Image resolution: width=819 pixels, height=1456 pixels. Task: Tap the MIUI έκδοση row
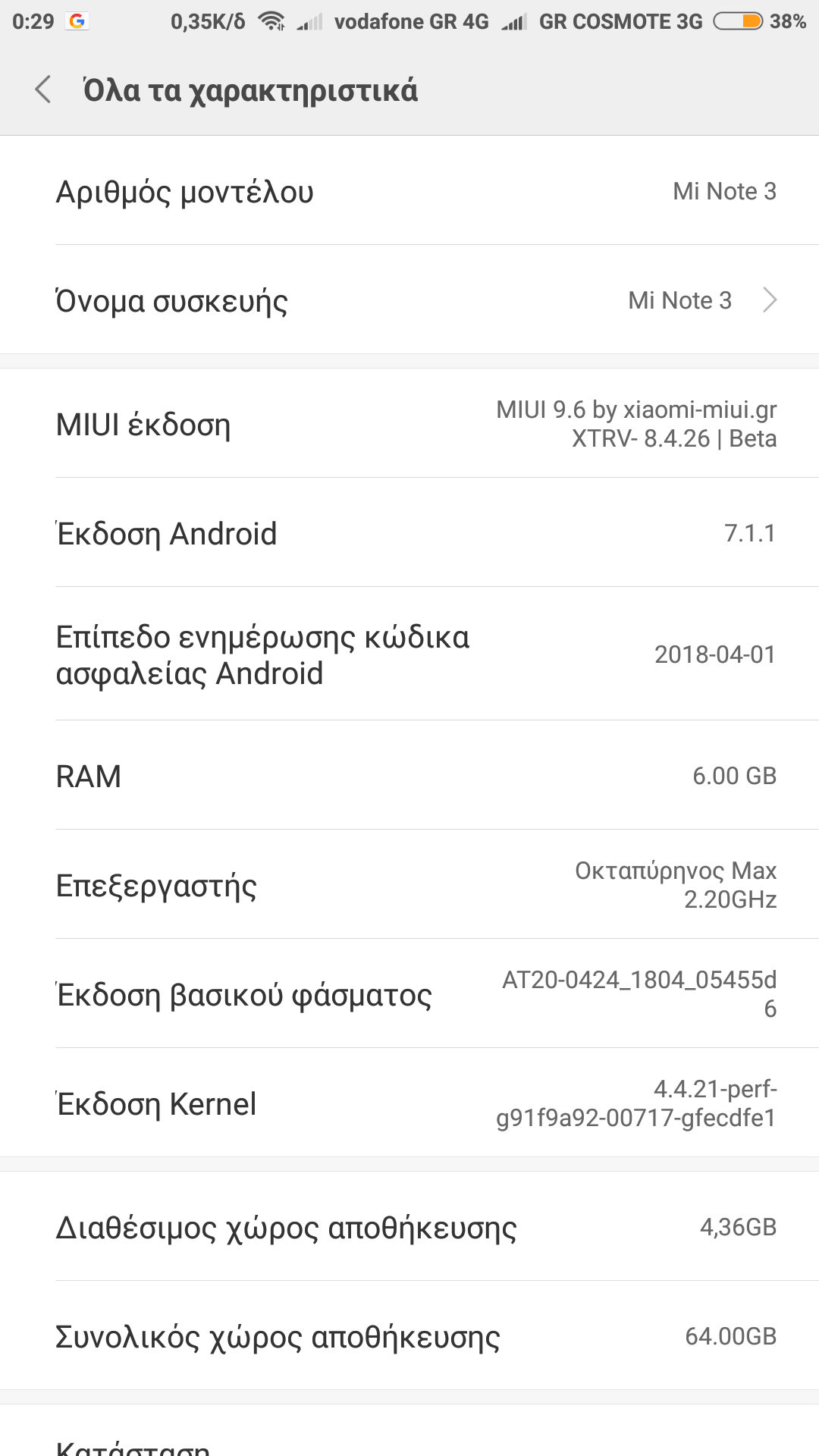[x=409, y=424]
